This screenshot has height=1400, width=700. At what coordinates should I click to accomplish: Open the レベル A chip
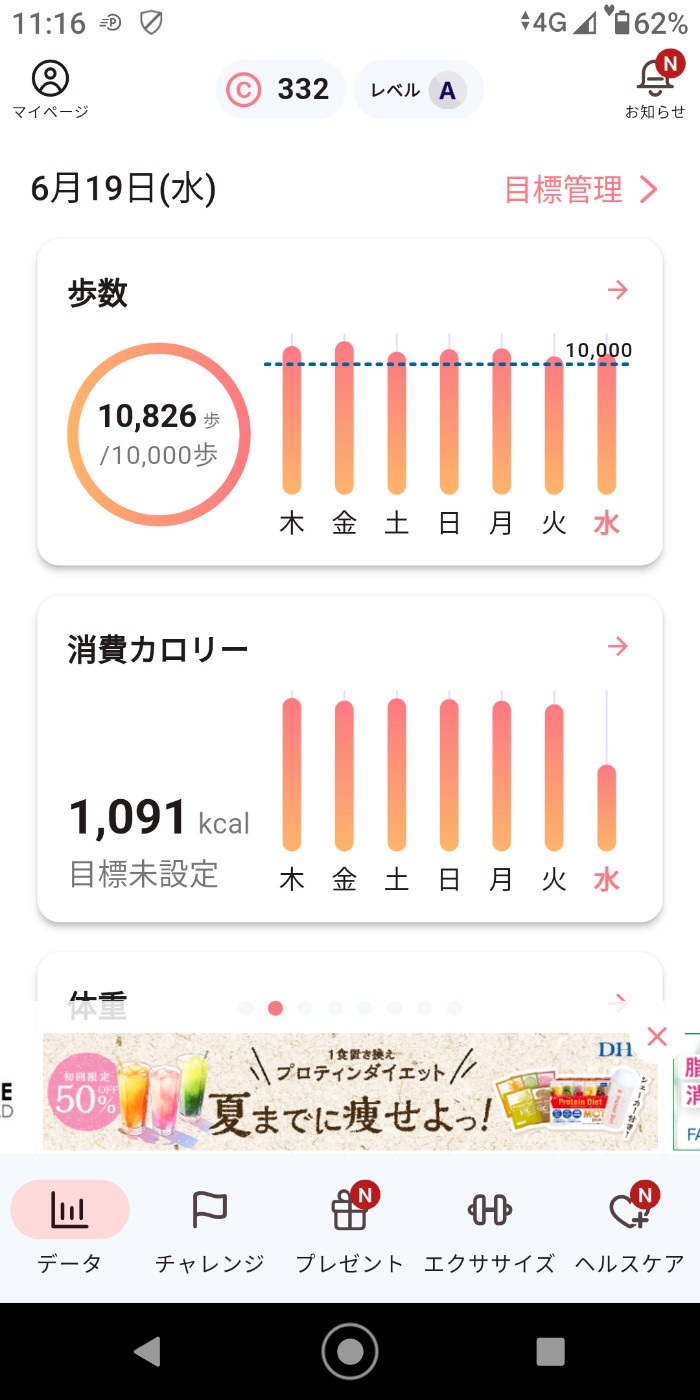tap(419, 90)
